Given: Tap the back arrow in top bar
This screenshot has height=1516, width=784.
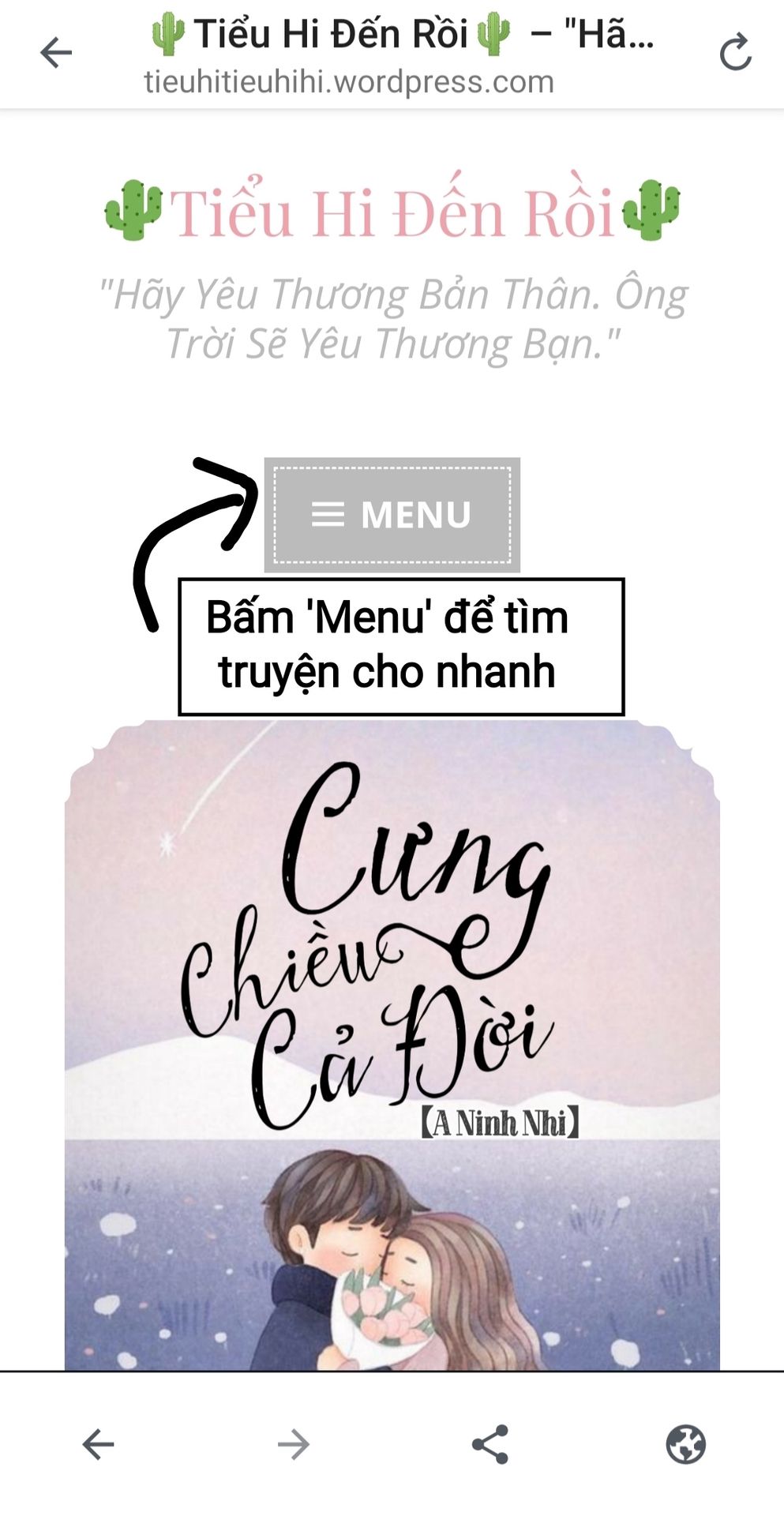Looking at the screenshot, I should tap(56, 54).
